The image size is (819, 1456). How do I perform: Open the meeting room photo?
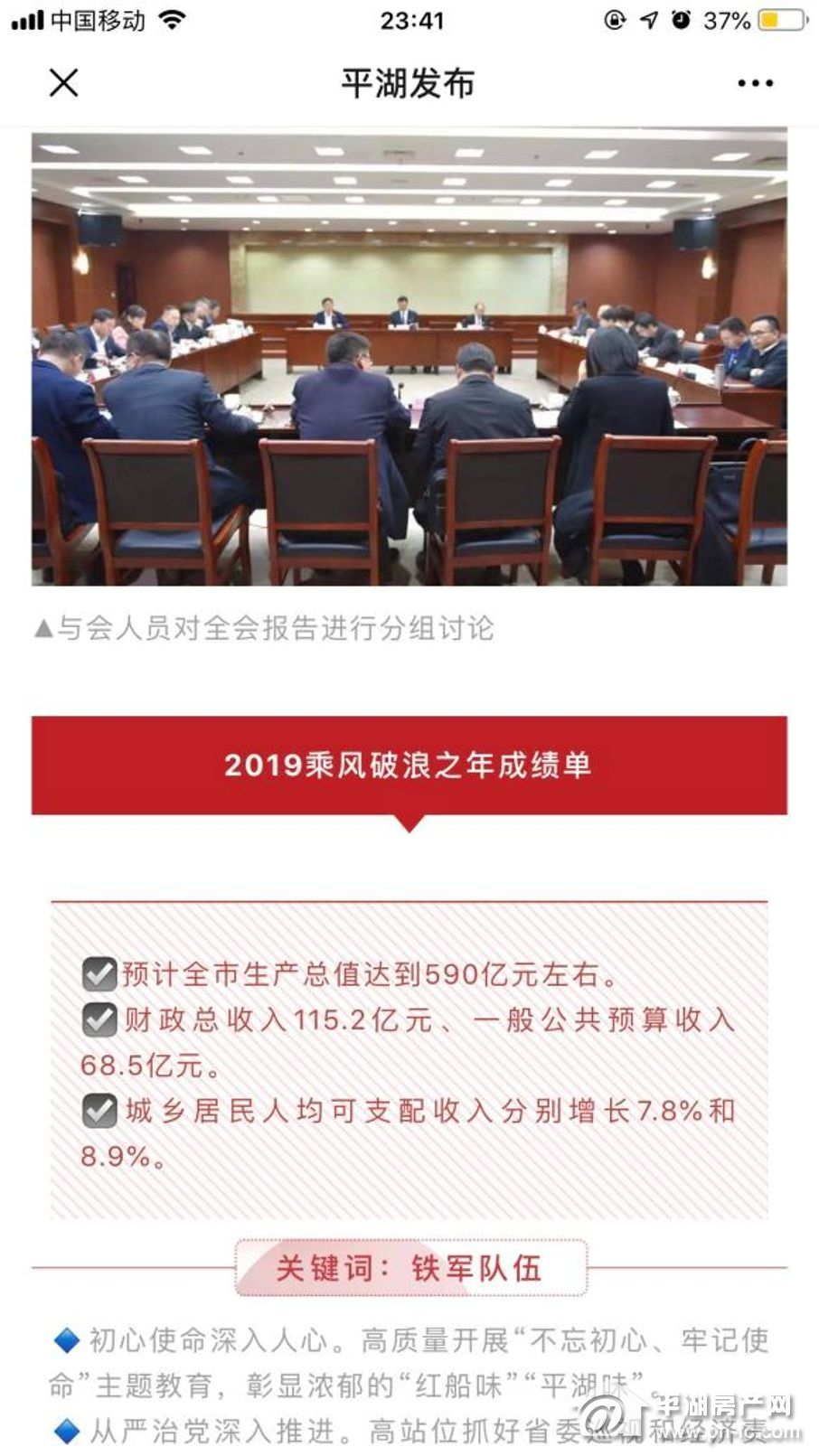[x=409, y=358]
